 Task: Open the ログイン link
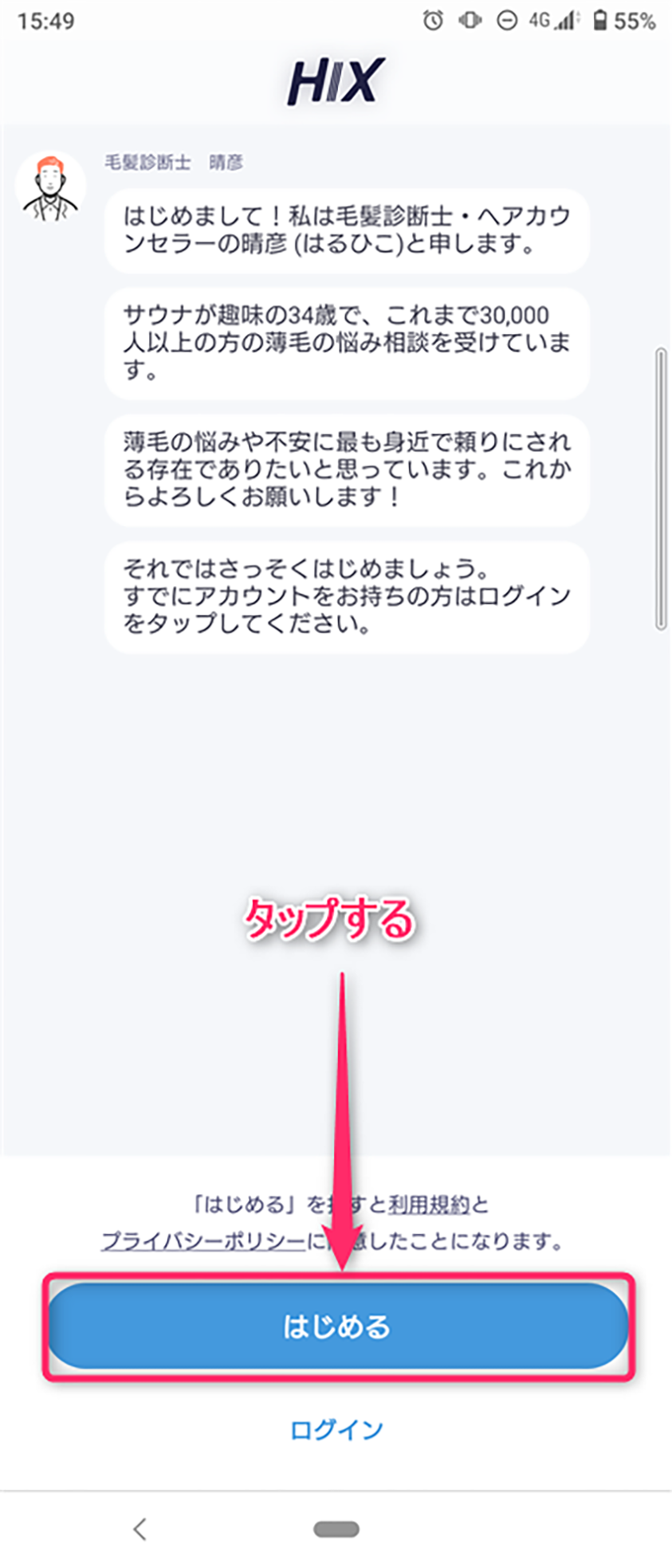(336, 1429)
